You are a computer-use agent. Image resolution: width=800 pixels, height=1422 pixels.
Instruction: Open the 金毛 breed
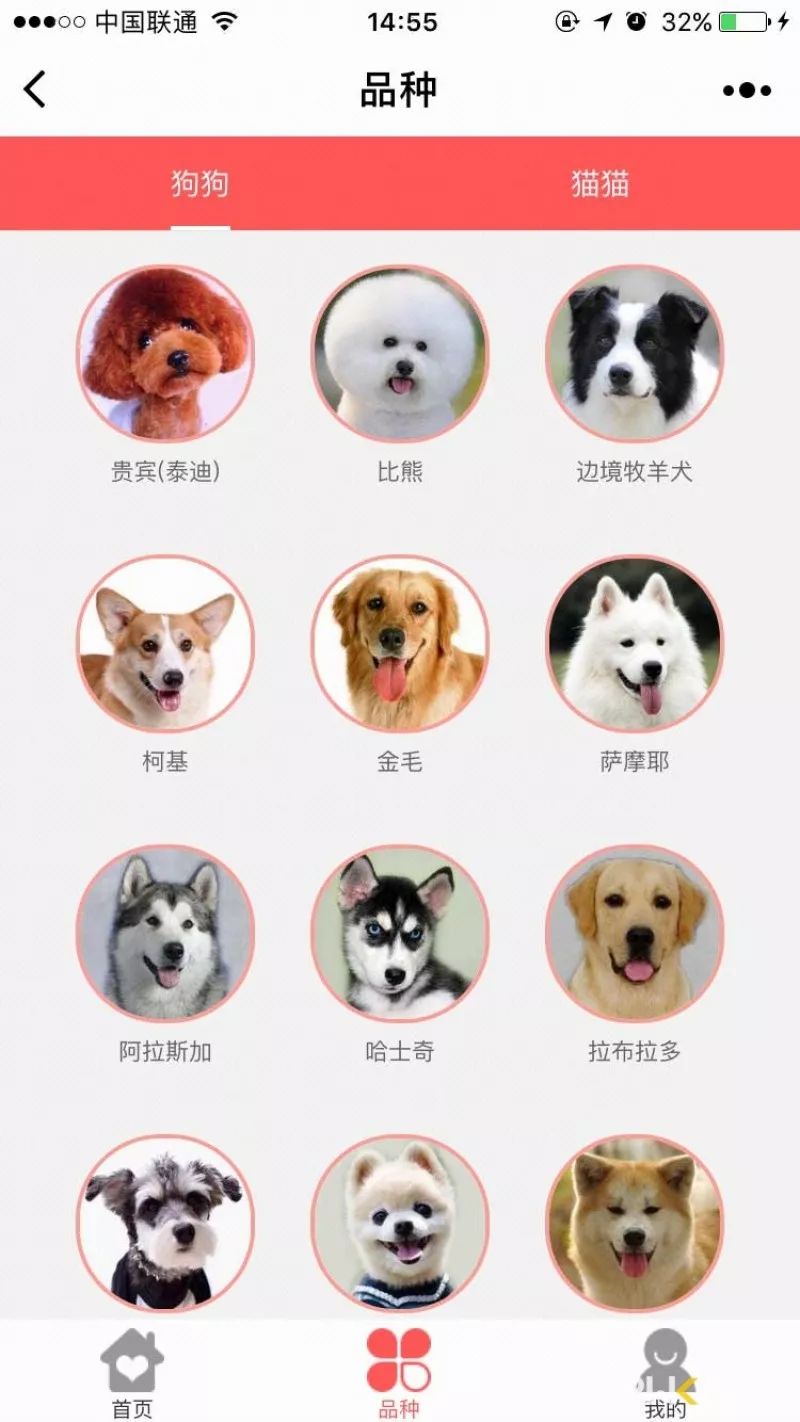click(400, 643)
